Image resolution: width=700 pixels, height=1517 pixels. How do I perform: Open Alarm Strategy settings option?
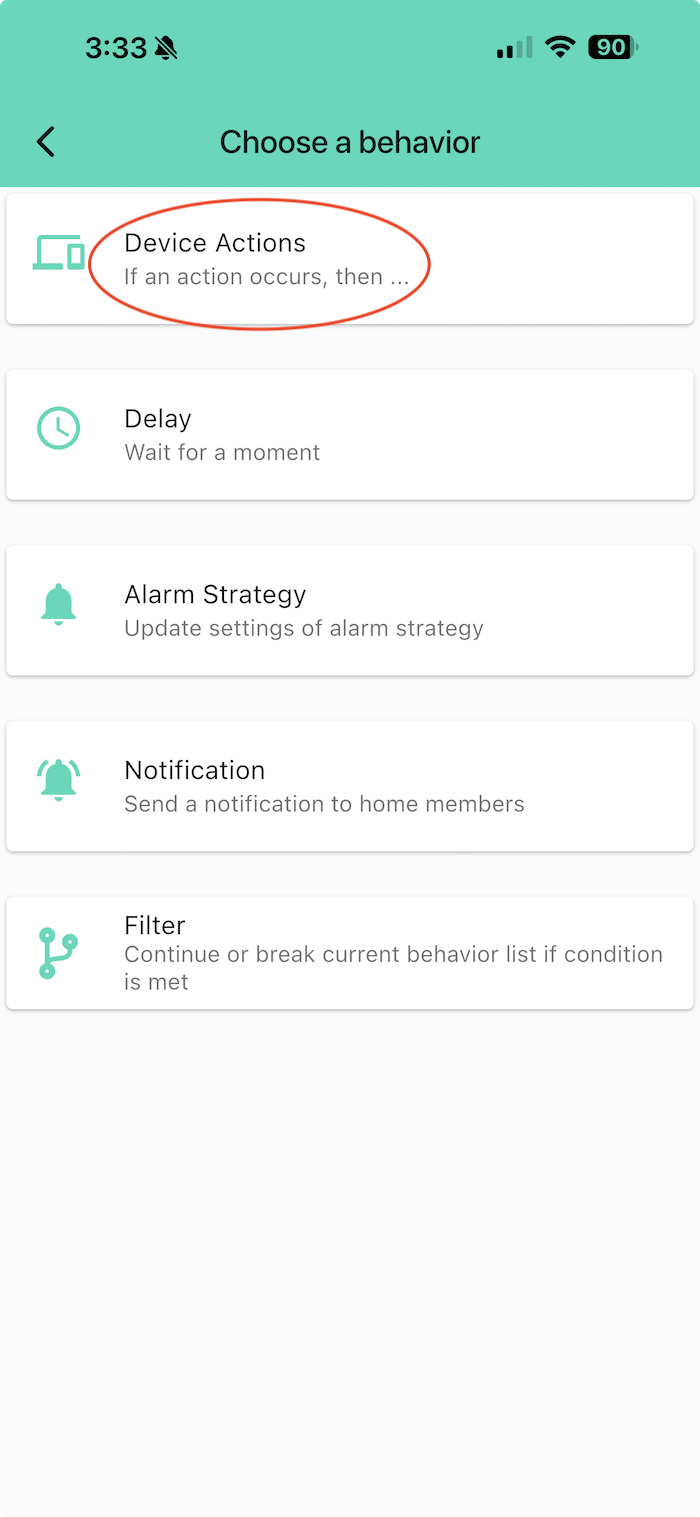click(350, 611)
